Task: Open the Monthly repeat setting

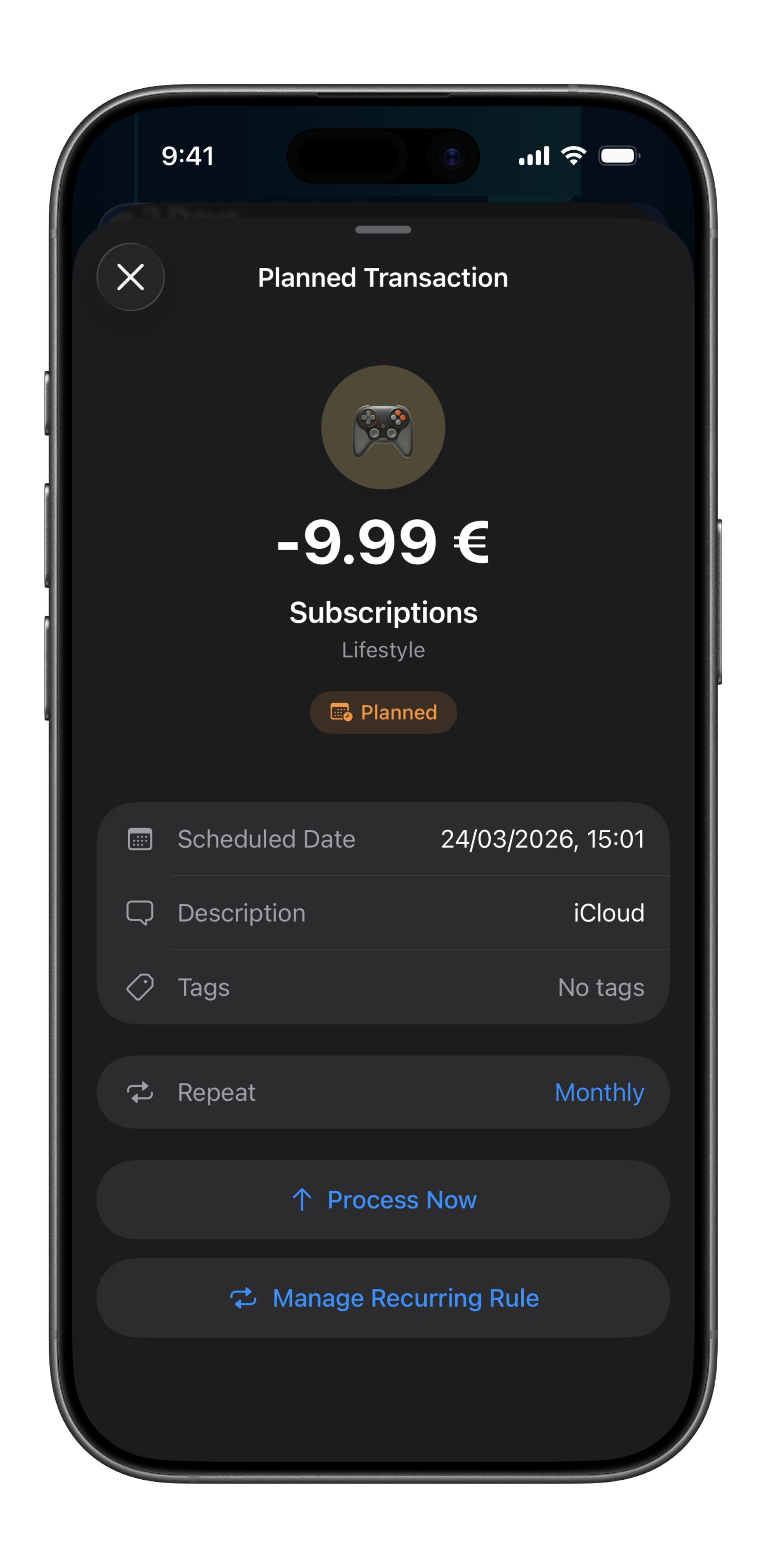Action: (599, 1092)
